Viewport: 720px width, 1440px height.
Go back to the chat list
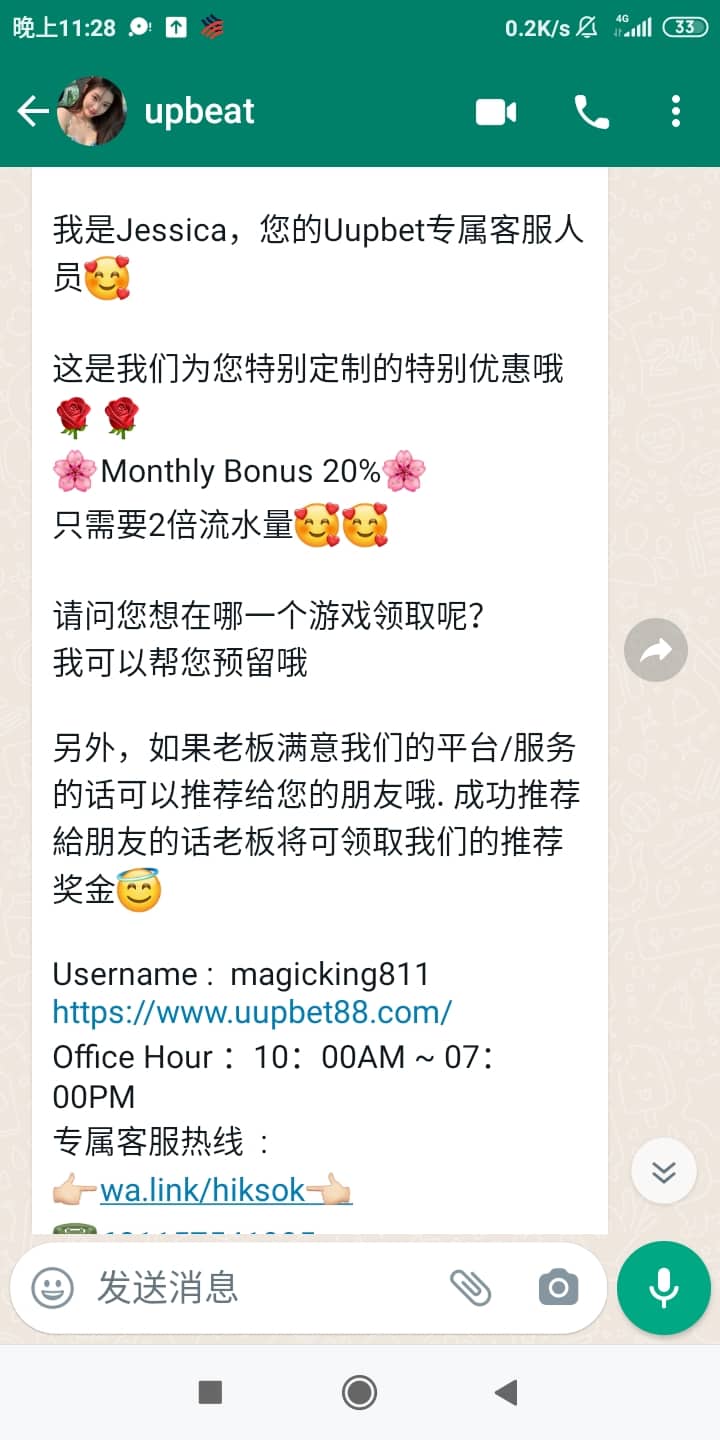coord(32,112)
